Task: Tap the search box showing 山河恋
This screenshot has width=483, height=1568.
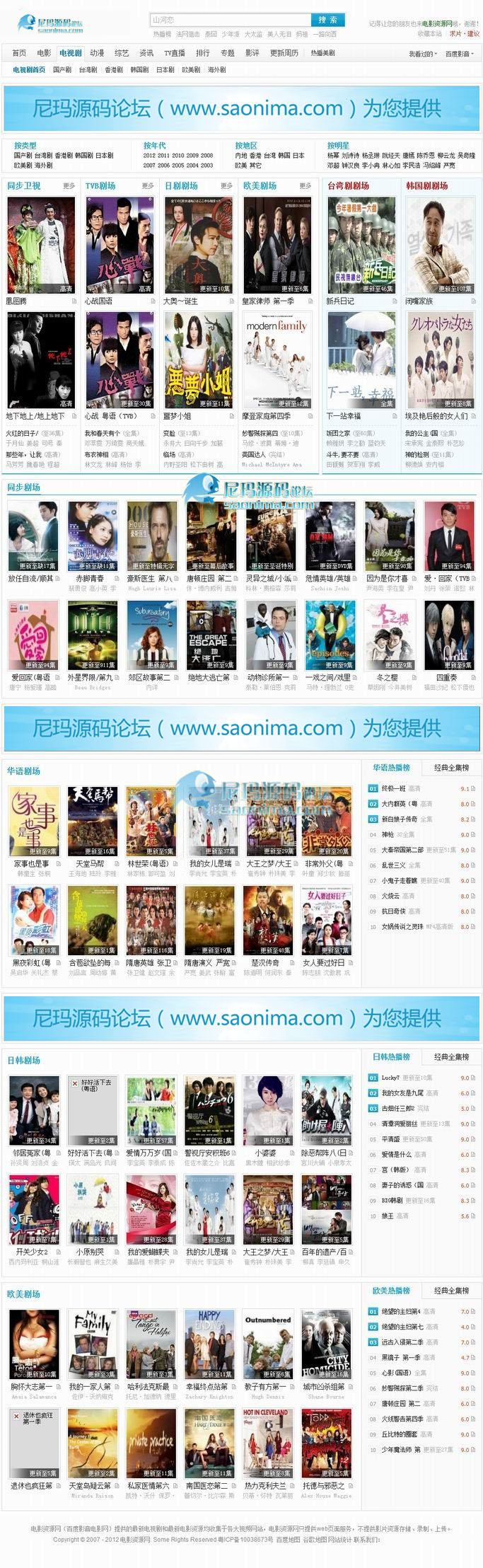Action: coord(230,20)
